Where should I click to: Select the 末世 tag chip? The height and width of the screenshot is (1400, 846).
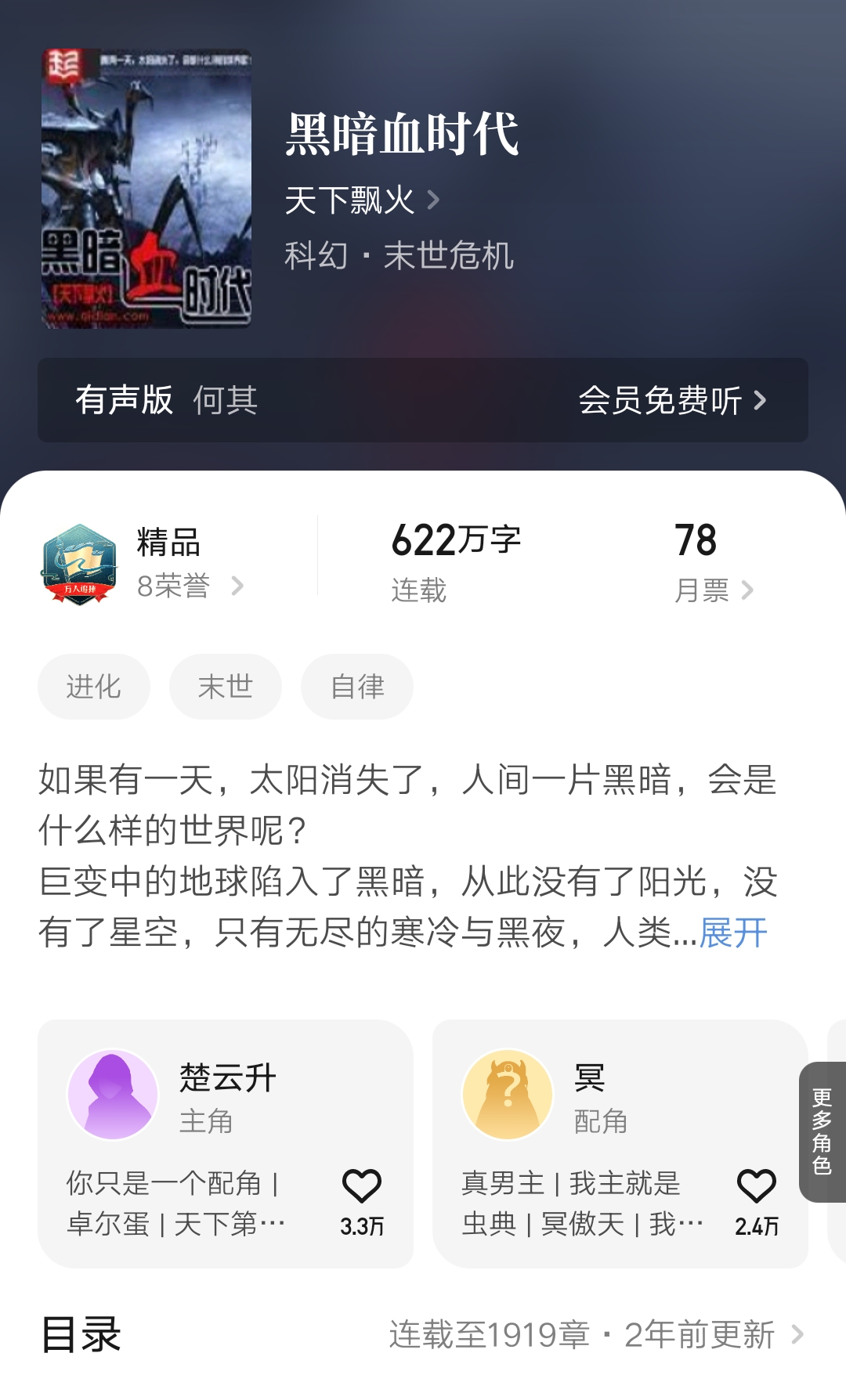[226, 687]
